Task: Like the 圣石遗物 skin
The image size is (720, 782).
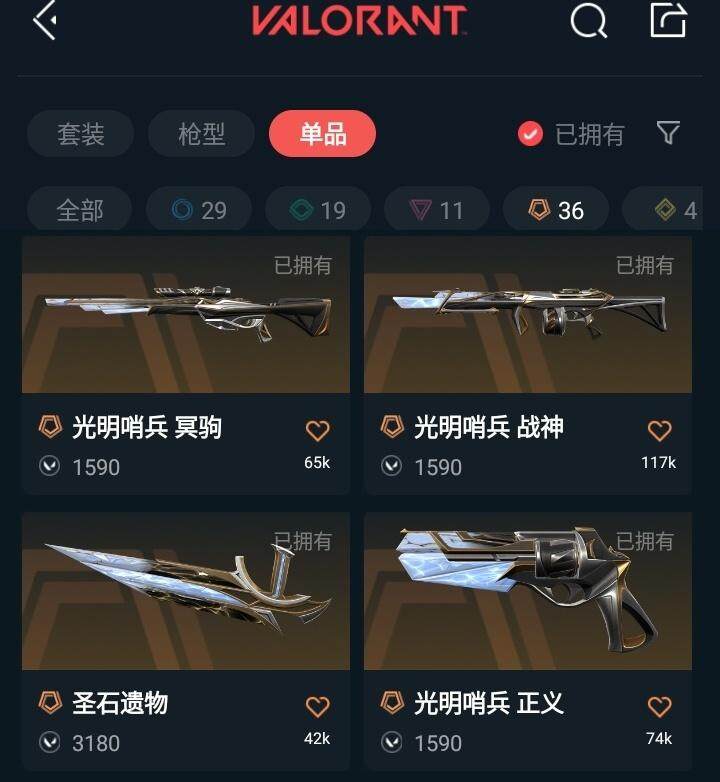Action: 317,707
